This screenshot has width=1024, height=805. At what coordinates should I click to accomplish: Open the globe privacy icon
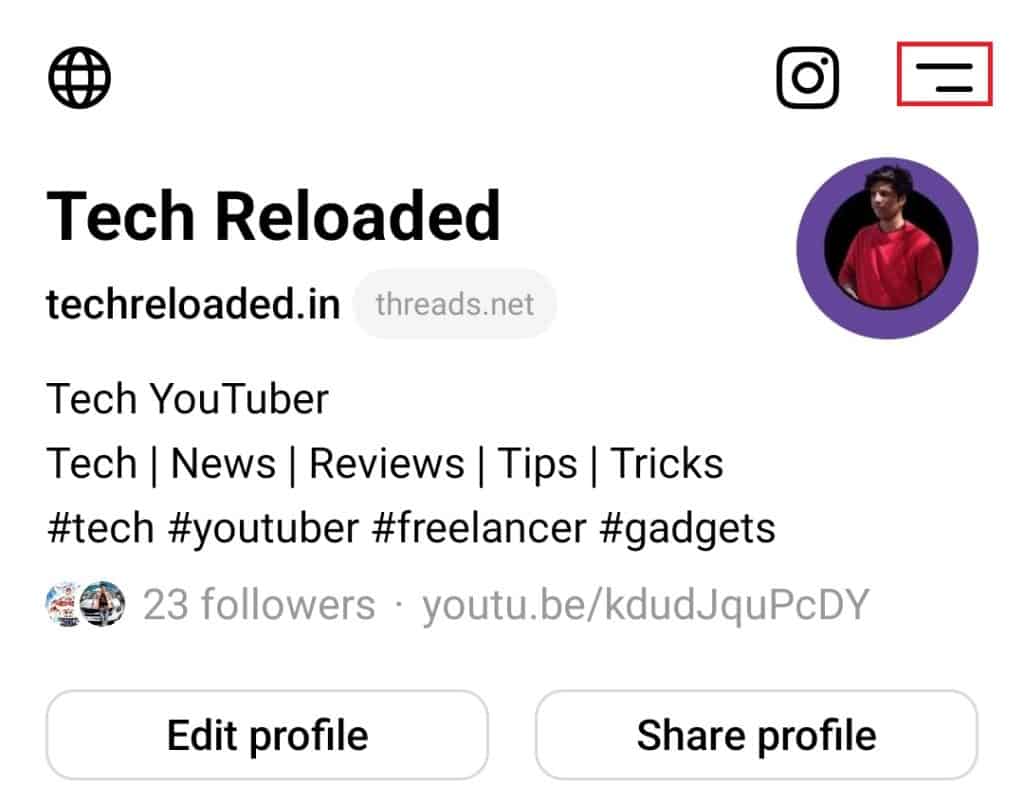[79, 76]
